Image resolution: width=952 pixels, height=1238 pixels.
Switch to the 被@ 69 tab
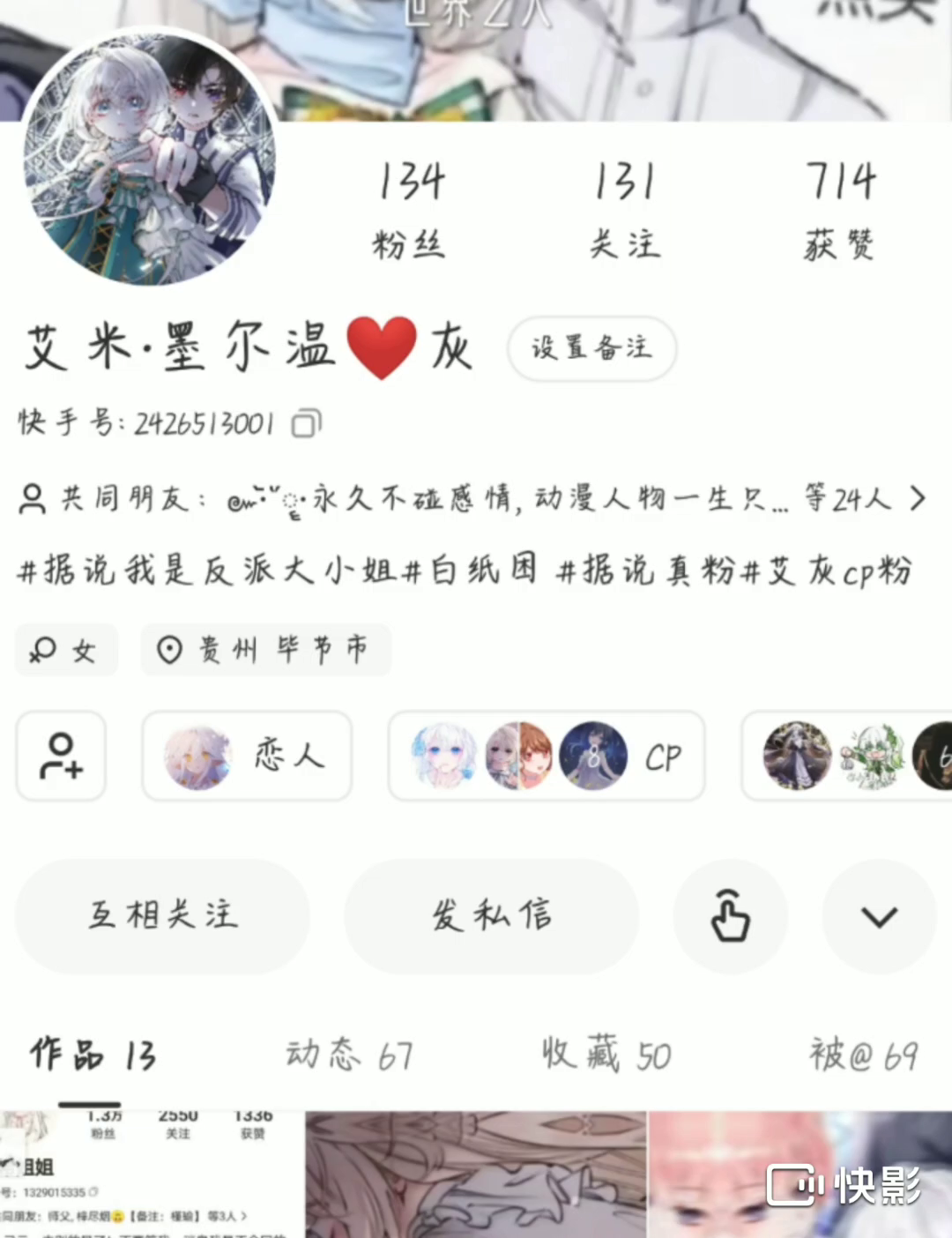(x=864, y=1055)
